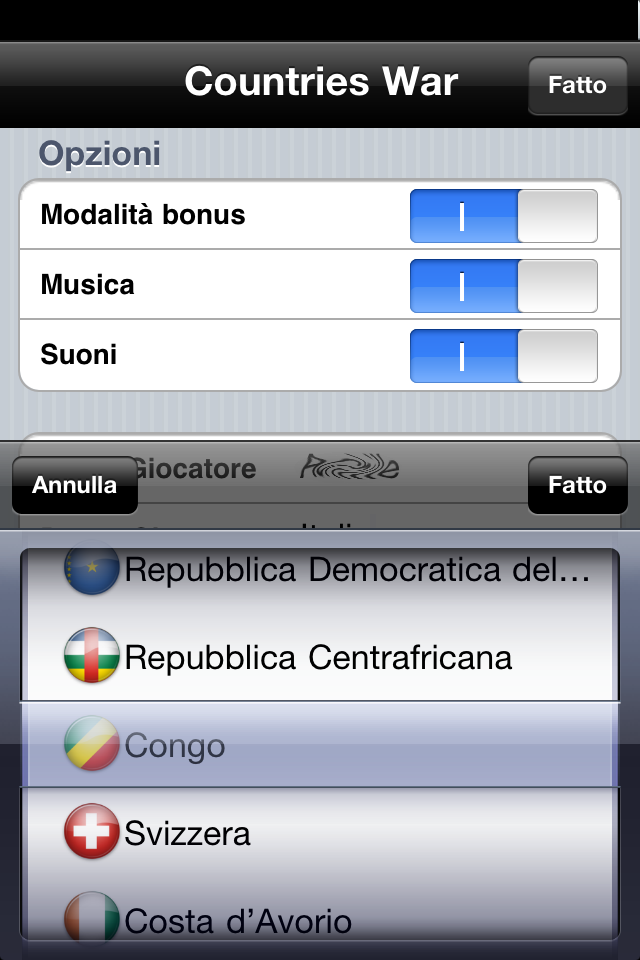The width and height of the screenshot is (640, 960).
Task: Confirm the picker selection with Fatto
Action: pos(577,485)
